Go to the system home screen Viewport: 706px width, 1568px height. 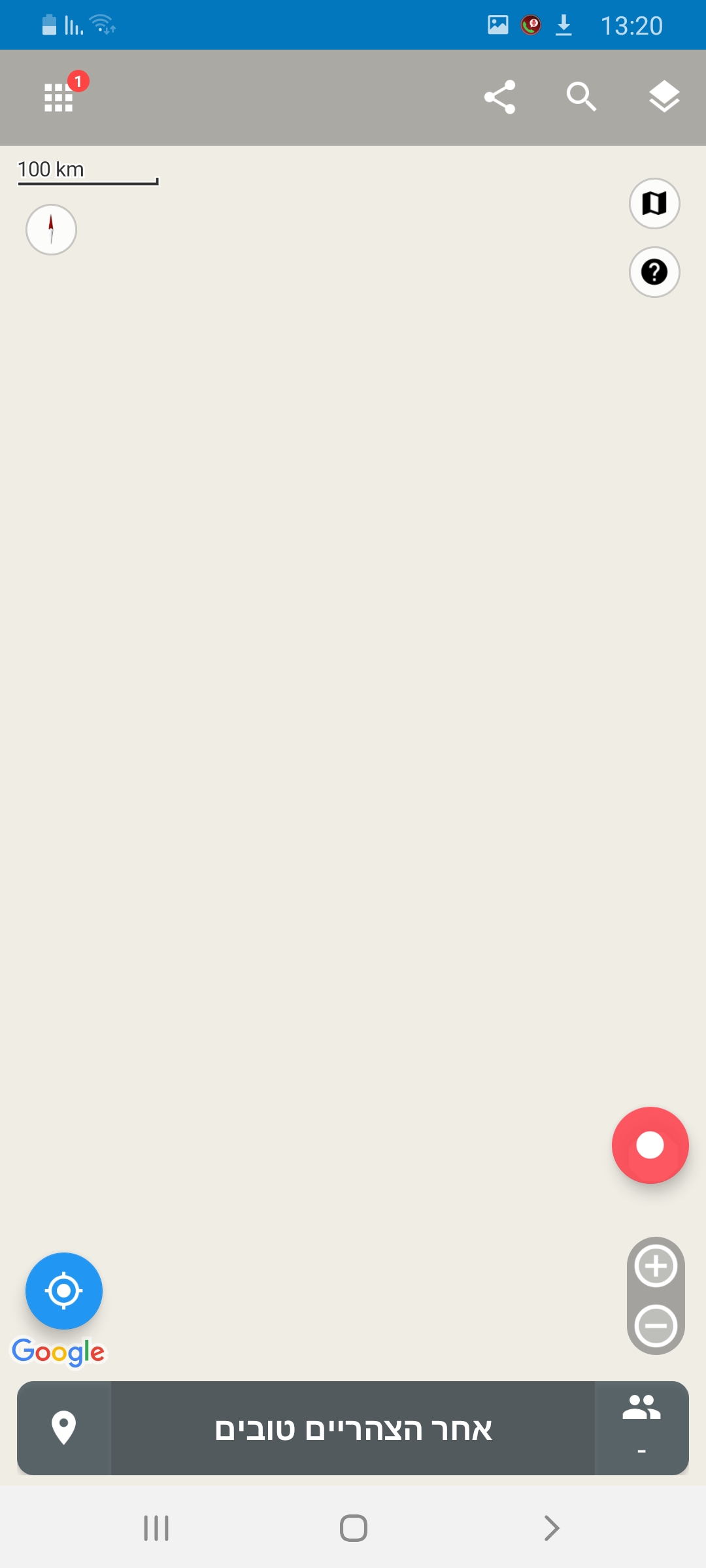point(353,1528)
